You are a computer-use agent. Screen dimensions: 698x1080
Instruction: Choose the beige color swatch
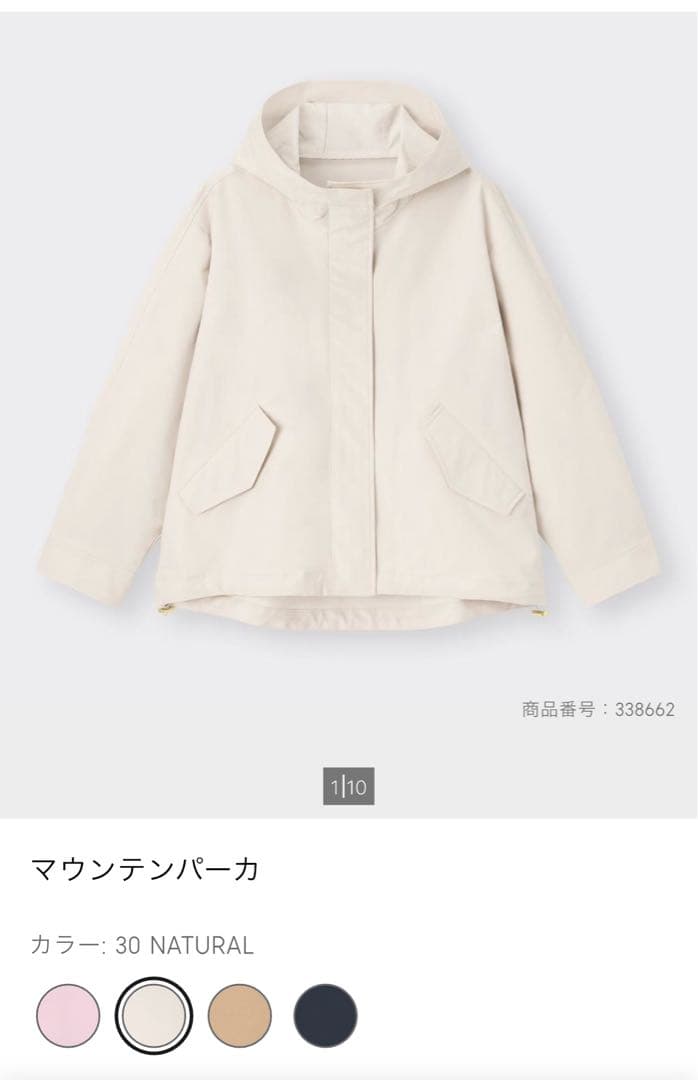click(240, 1016)
